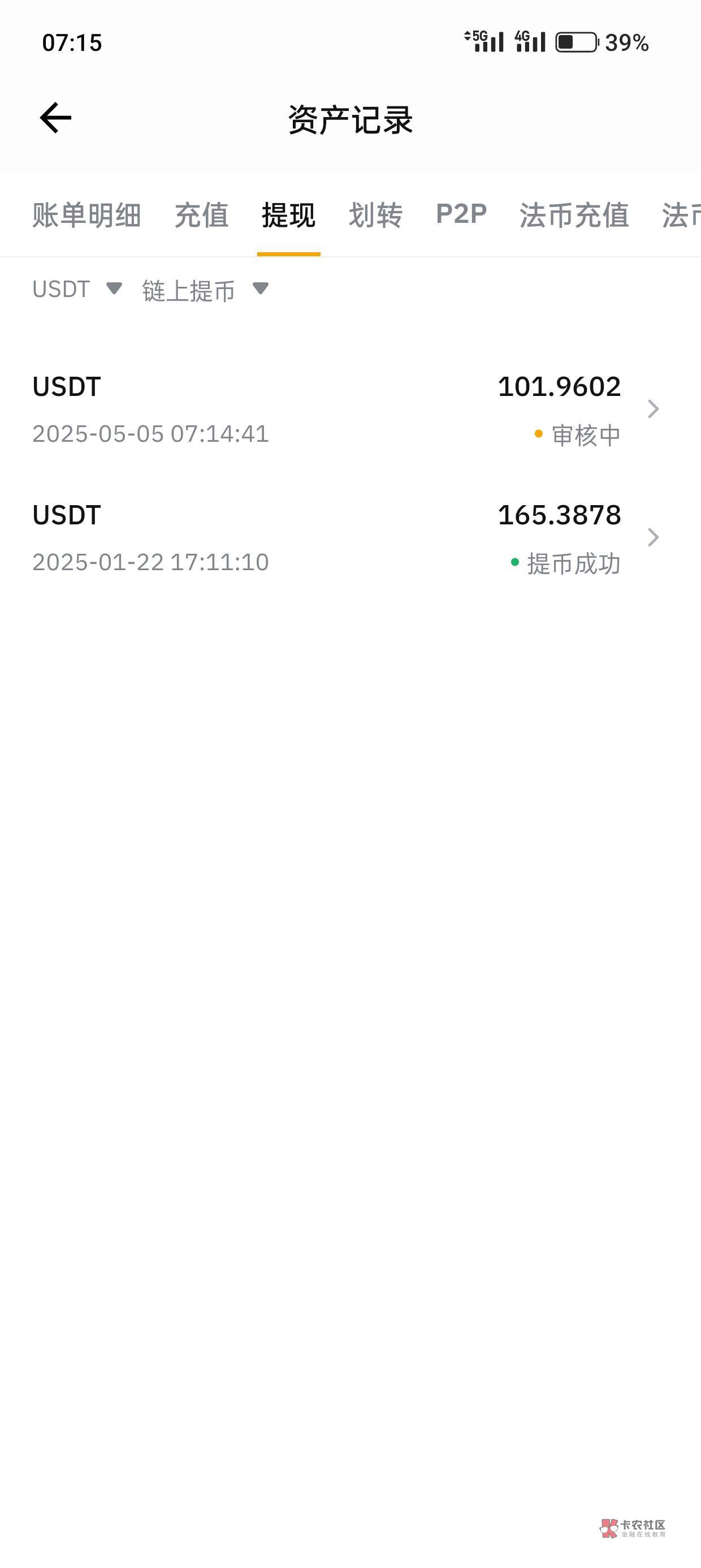Switch to the 账单明细 tab
This screenshot has height=1568, width=701.
pyautogui.click(x=86, y=216)
